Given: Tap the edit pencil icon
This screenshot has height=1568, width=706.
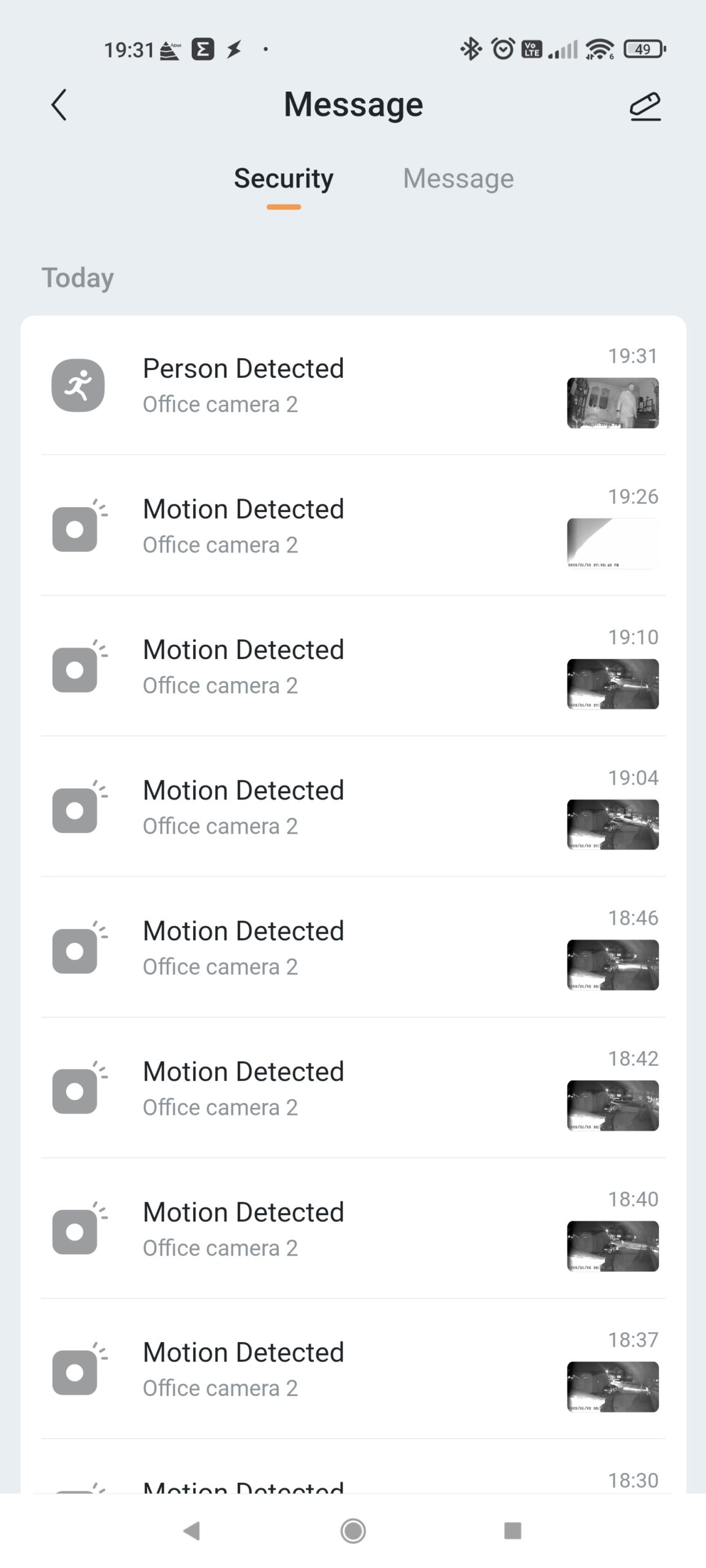Looking at the screenshot, I should (x=645, y=106).
